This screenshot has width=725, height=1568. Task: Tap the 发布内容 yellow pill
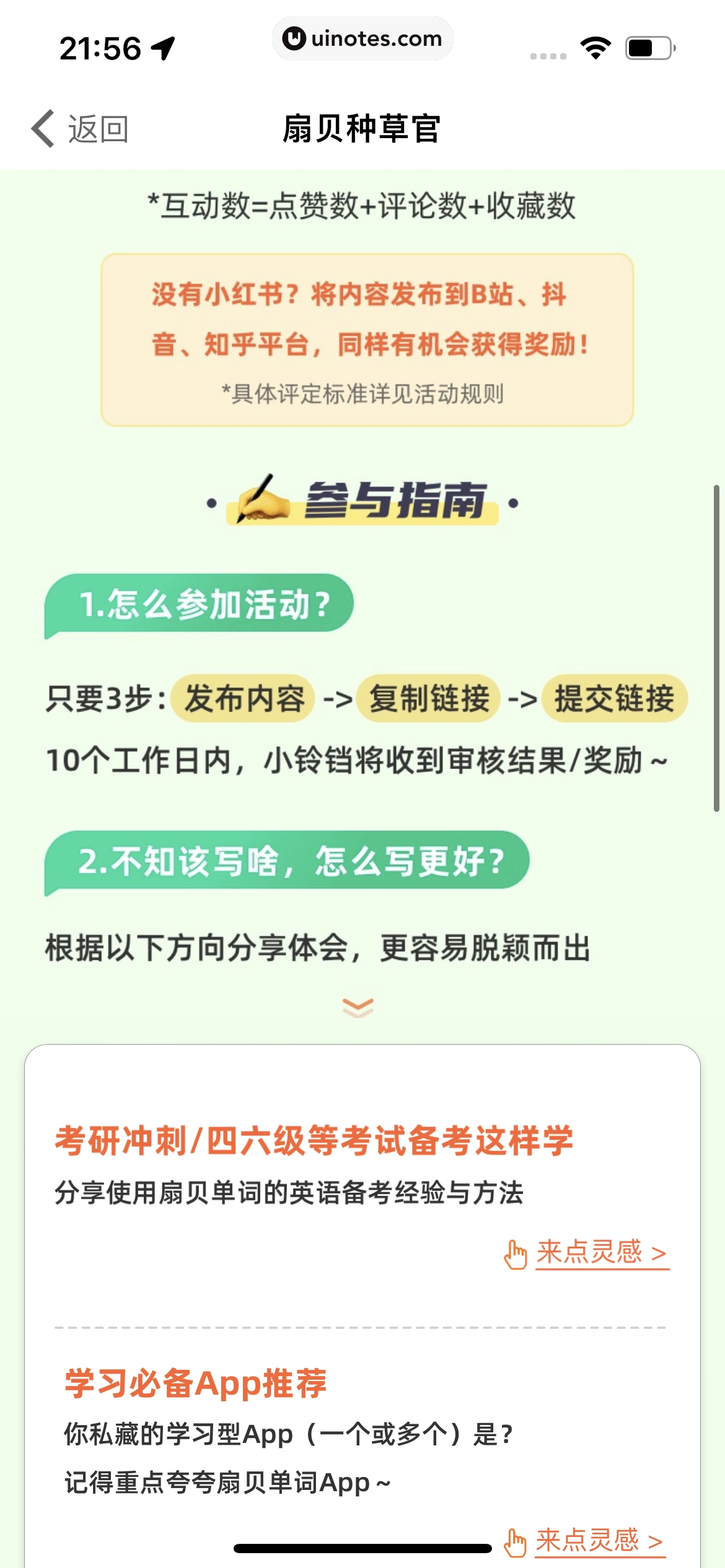244,699
